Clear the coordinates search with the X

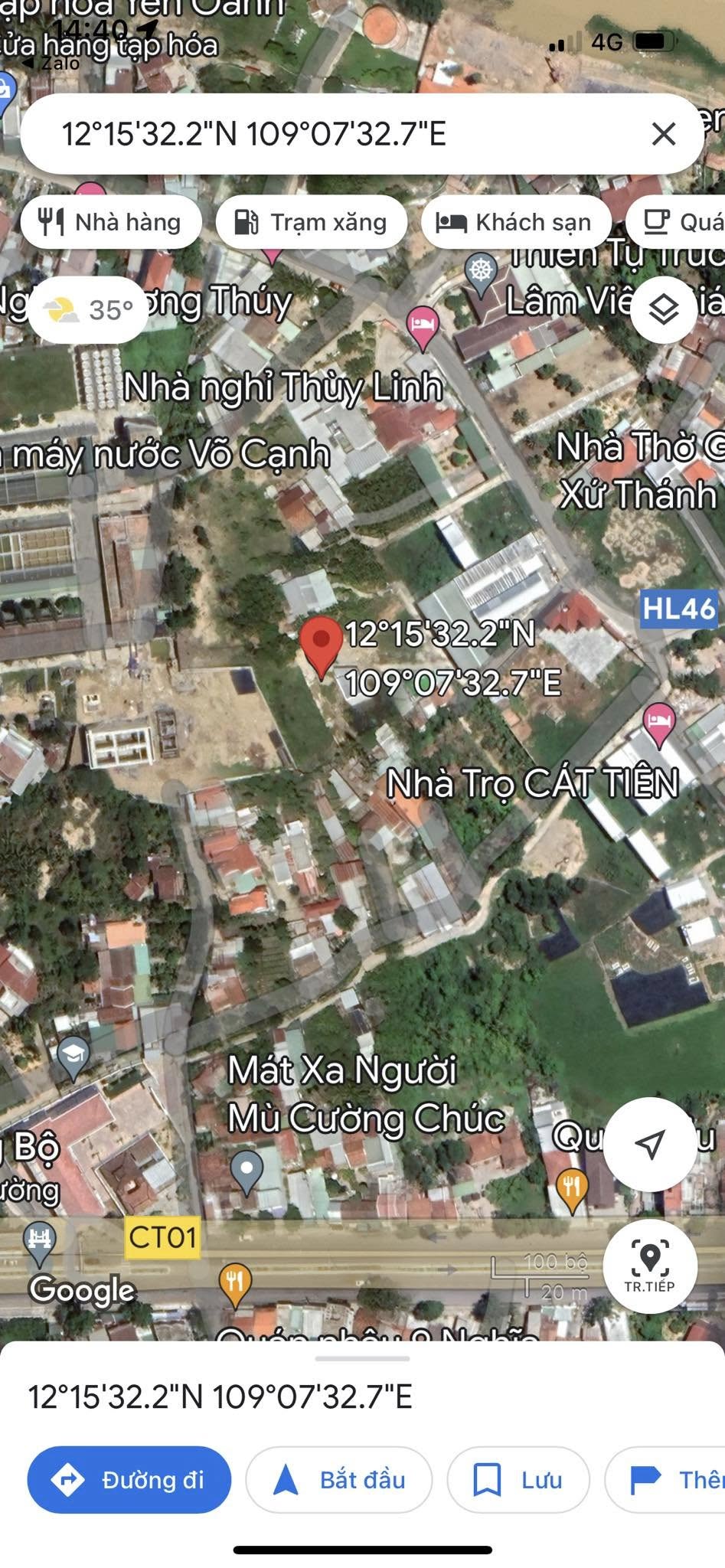click(663, 134)
